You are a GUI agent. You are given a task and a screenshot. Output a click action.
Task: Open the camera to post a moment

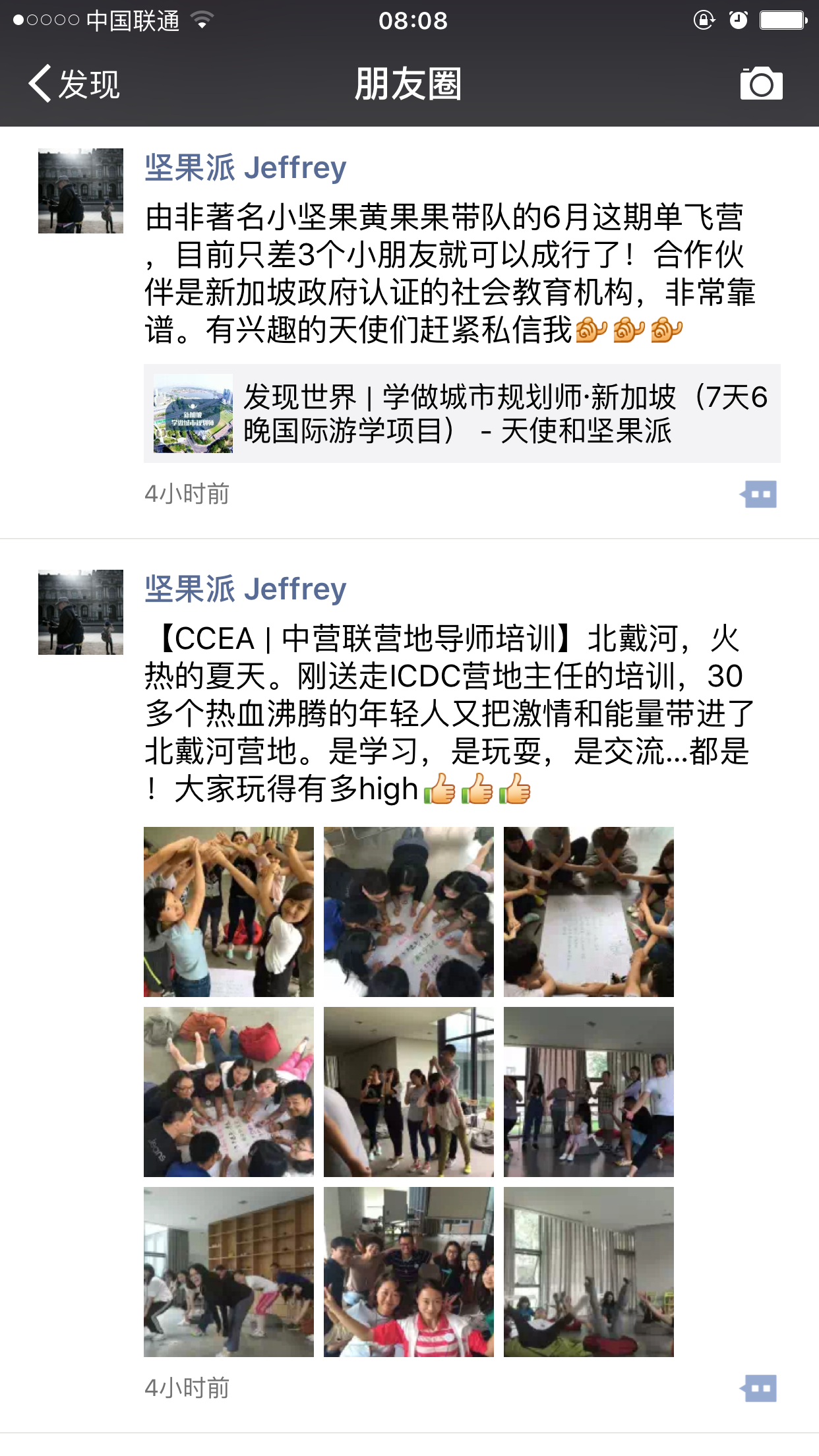(x=761, y=84)
